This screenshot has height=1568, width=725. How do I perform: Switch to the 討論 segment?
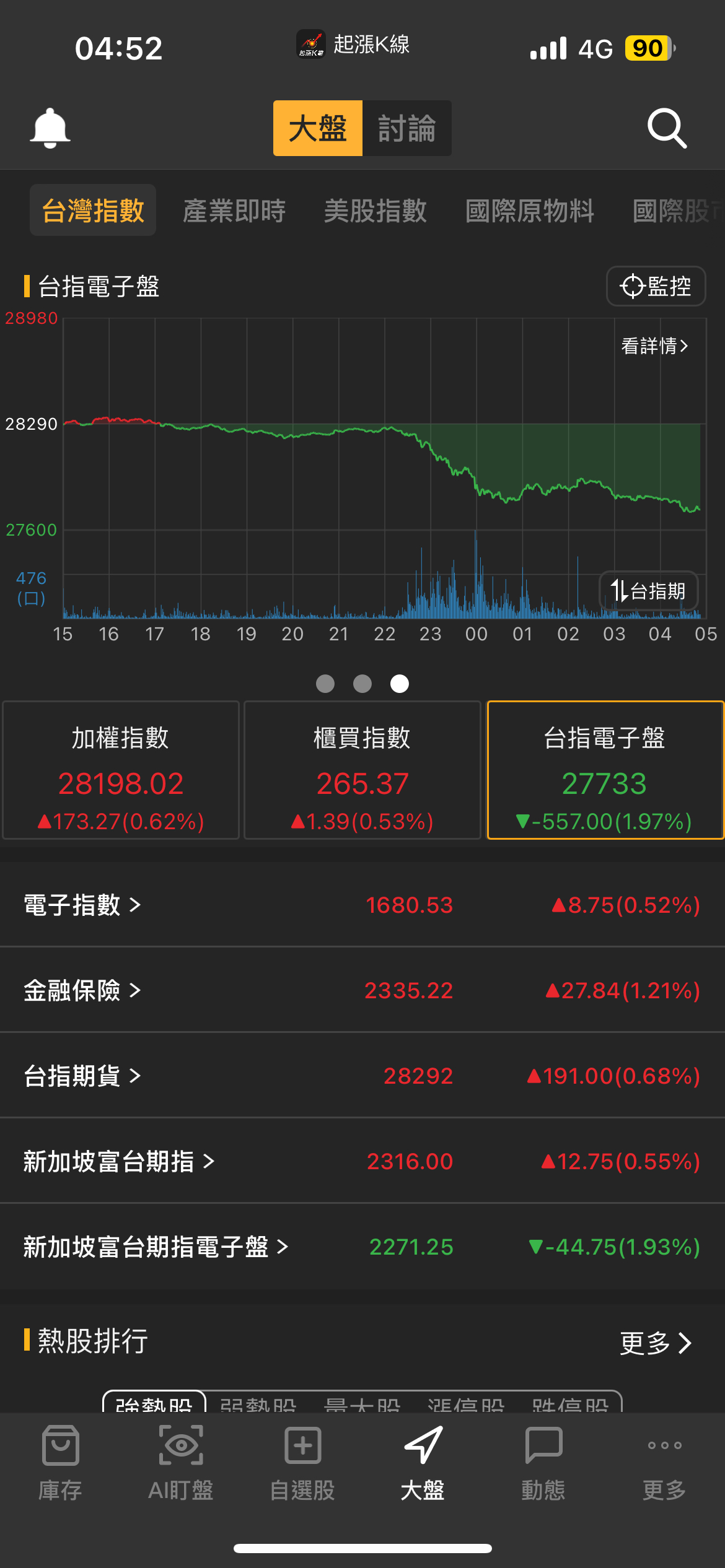406,128
